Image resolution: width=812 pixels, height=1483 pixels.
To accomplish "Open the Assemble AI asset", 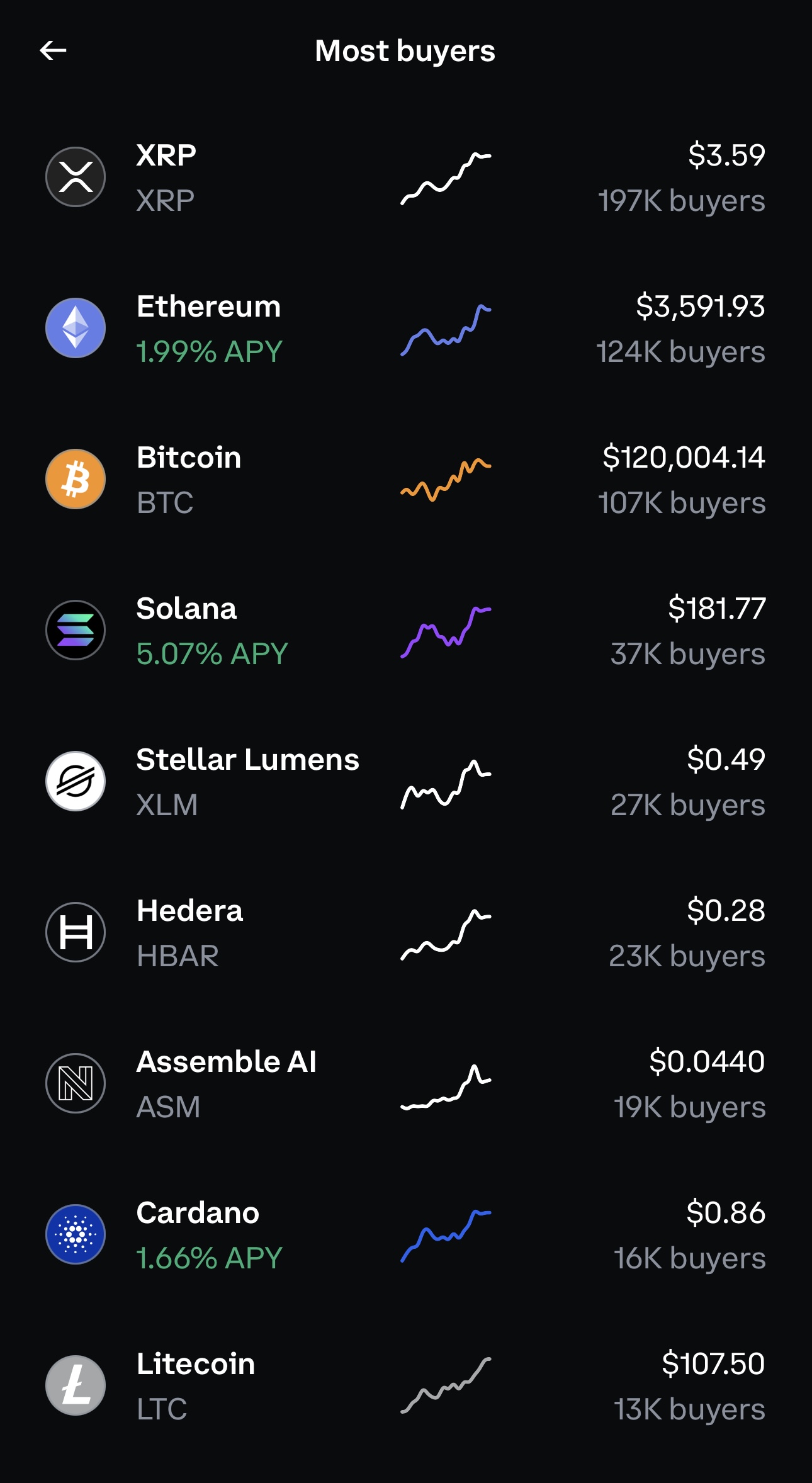I will [406, 1083].
